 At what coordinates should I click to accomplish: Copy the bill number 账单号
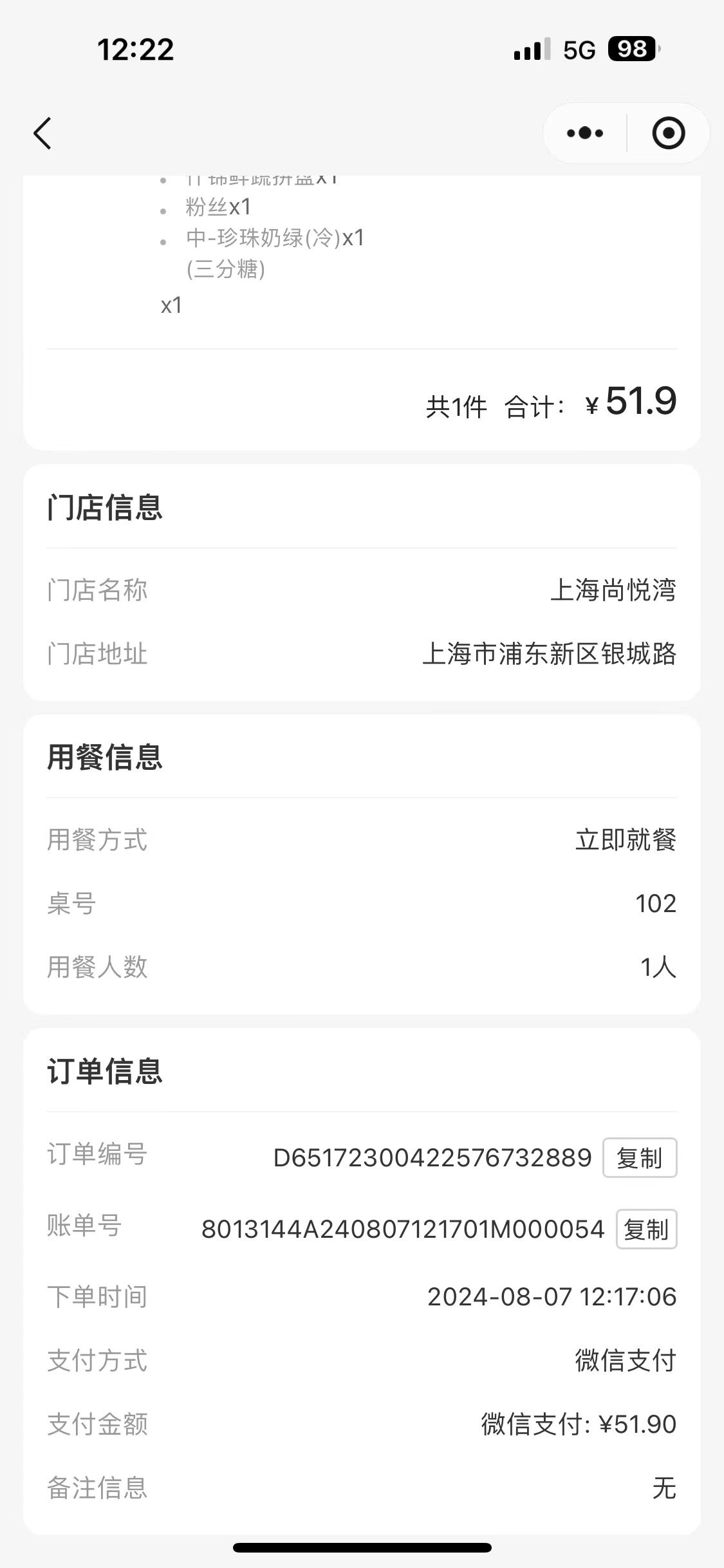(646, 1229)
